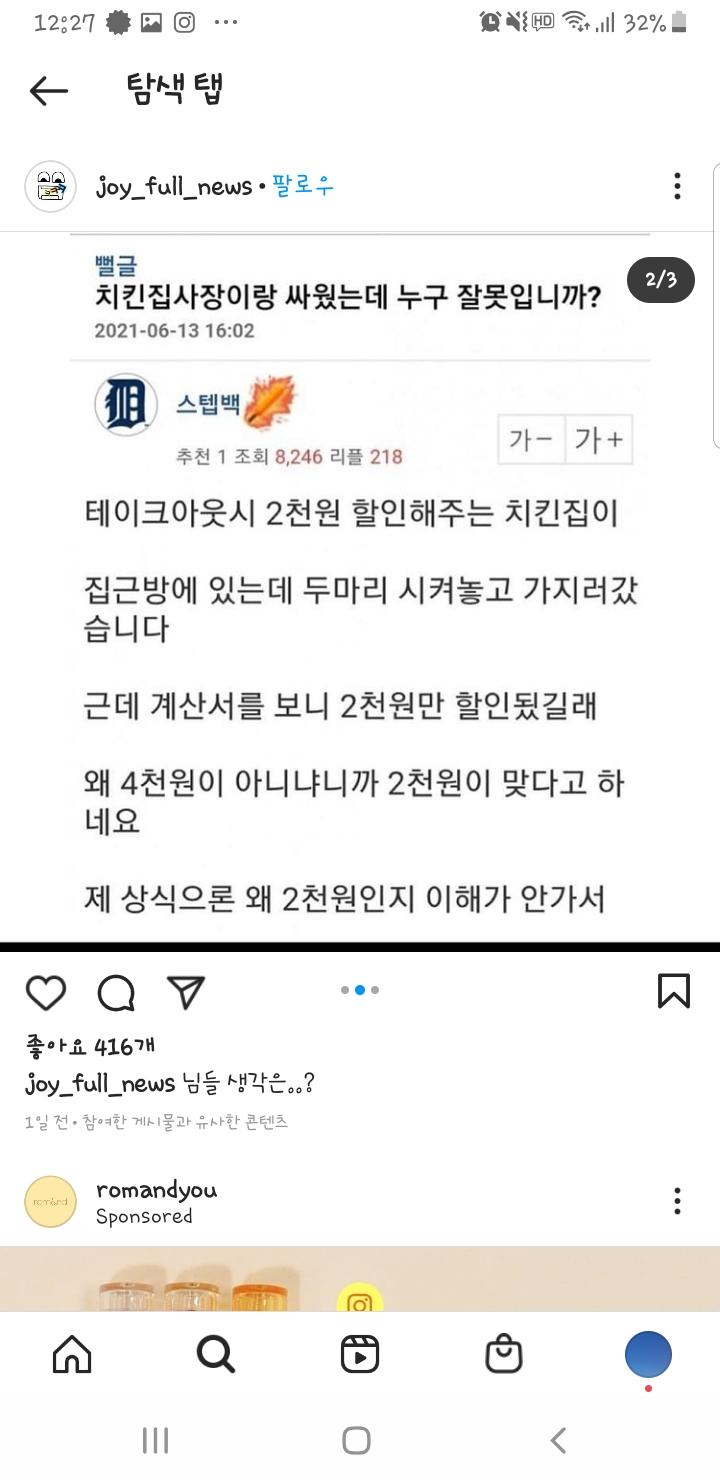Open joy_full_news profile from post header
The height and width of the screenshot is (1480, 720).
(174, 186)
